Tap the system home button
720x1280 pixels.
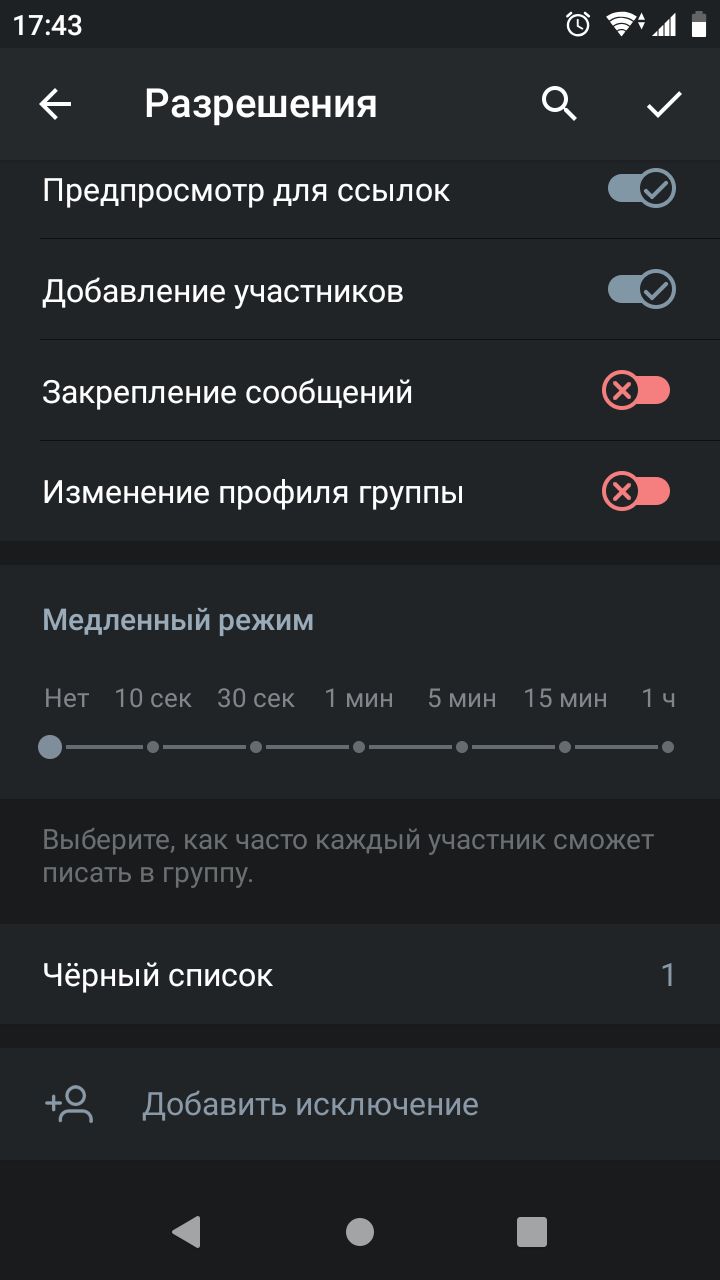360,1232
